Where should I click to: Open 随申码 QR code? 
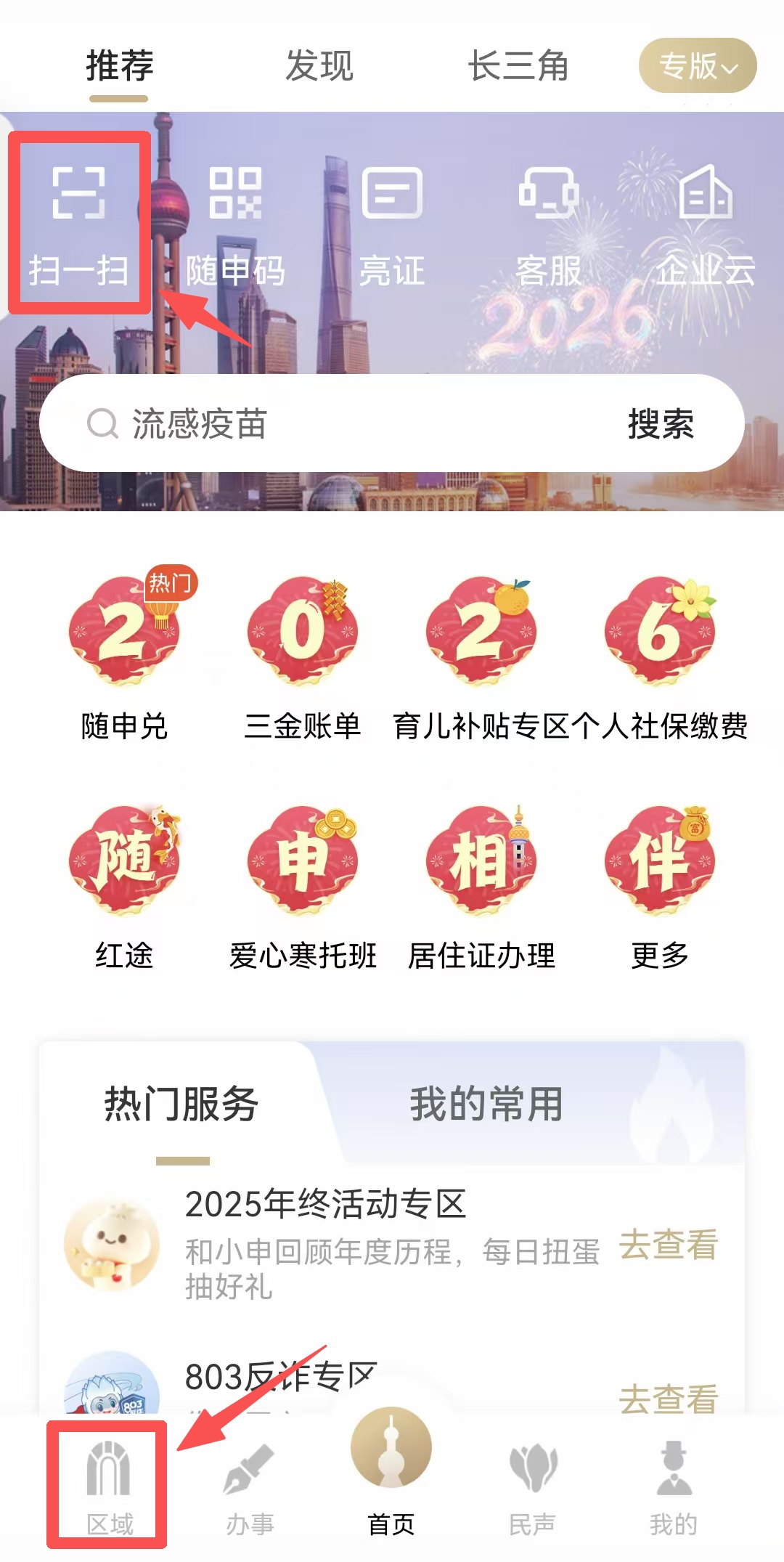(x=235, y=224)
